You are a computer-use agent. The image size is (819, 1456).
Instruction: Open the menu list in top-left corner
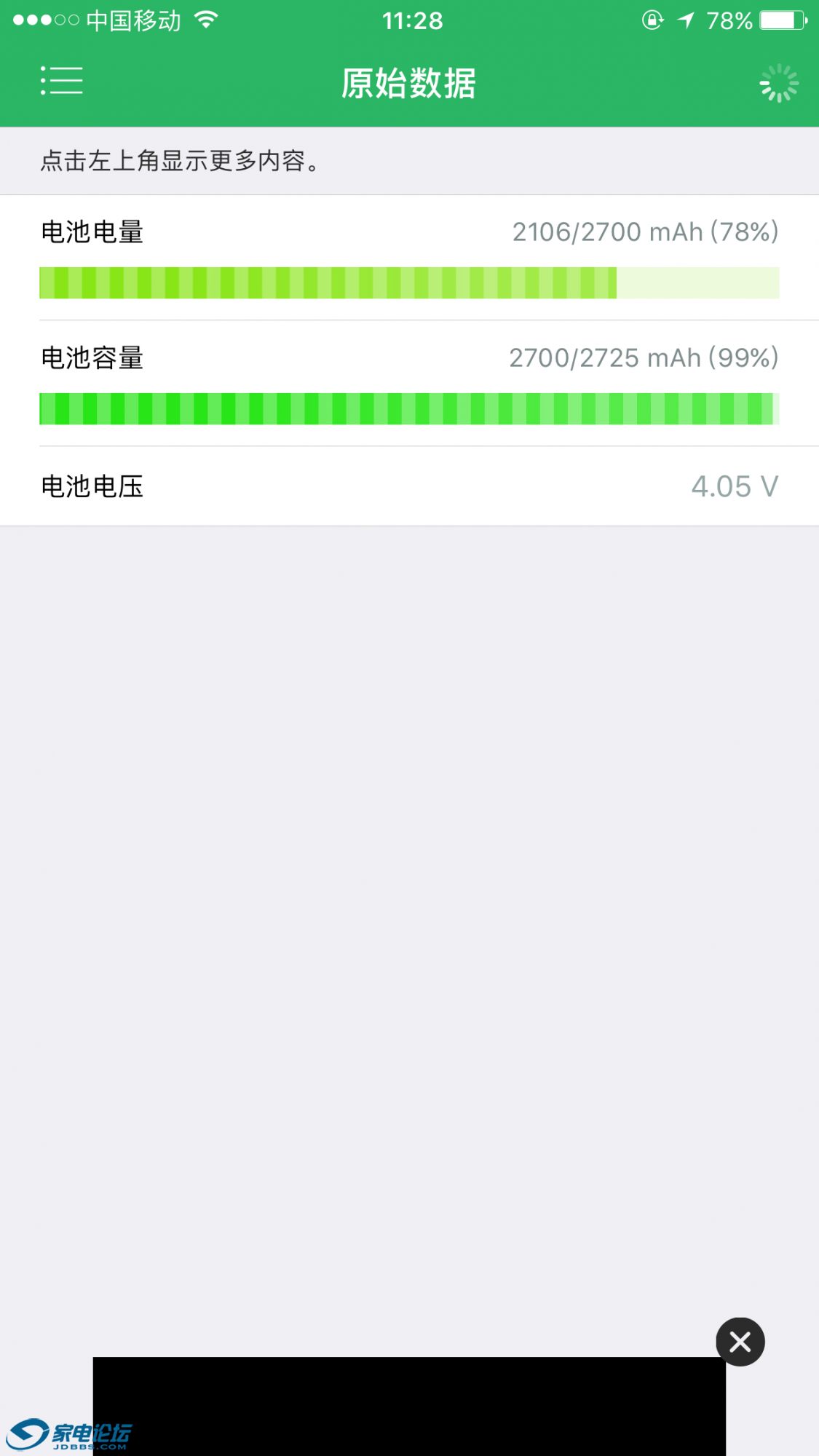click(x=61, y=81)
